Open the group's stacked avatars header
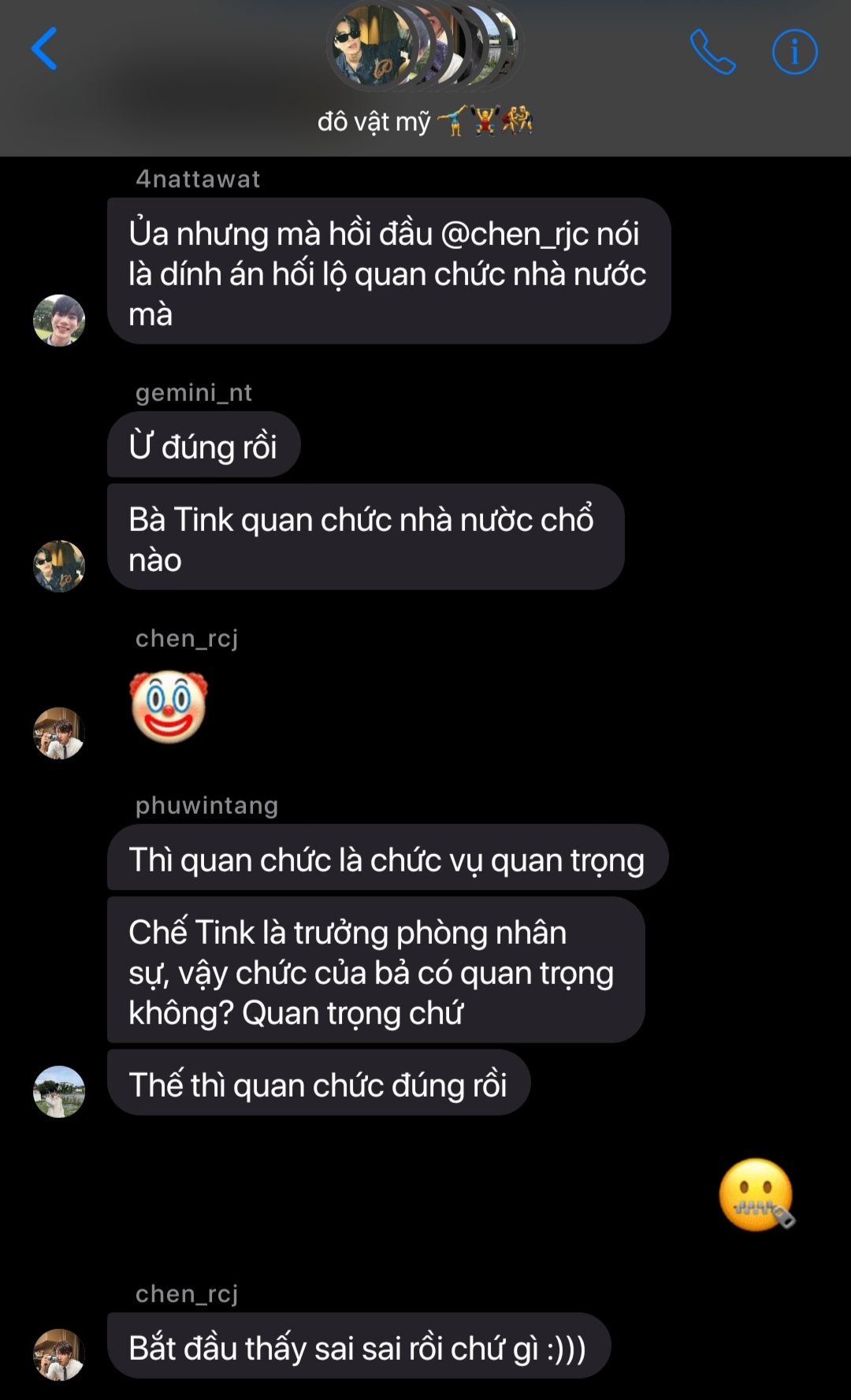Image resolution: width=851 pixels, height=1400 pixels. pyautogui.click(x=425, y=46)
